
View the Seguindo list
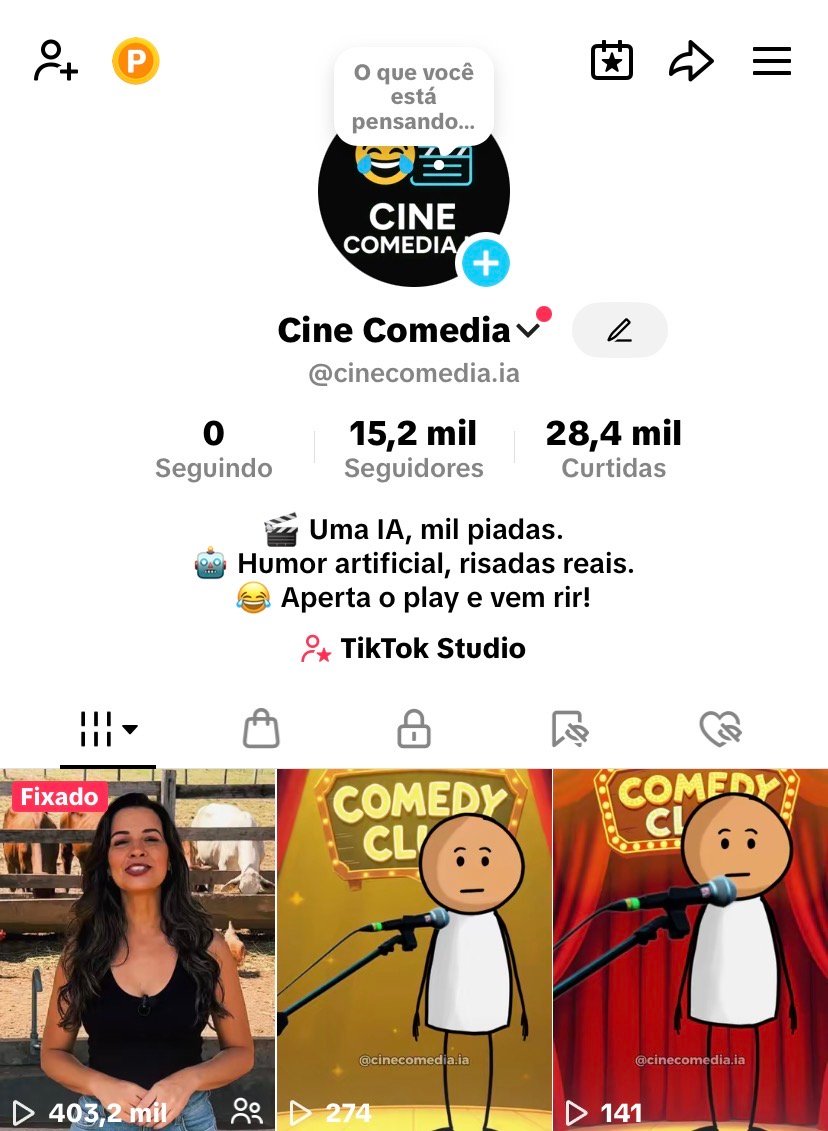pos(213,449)
